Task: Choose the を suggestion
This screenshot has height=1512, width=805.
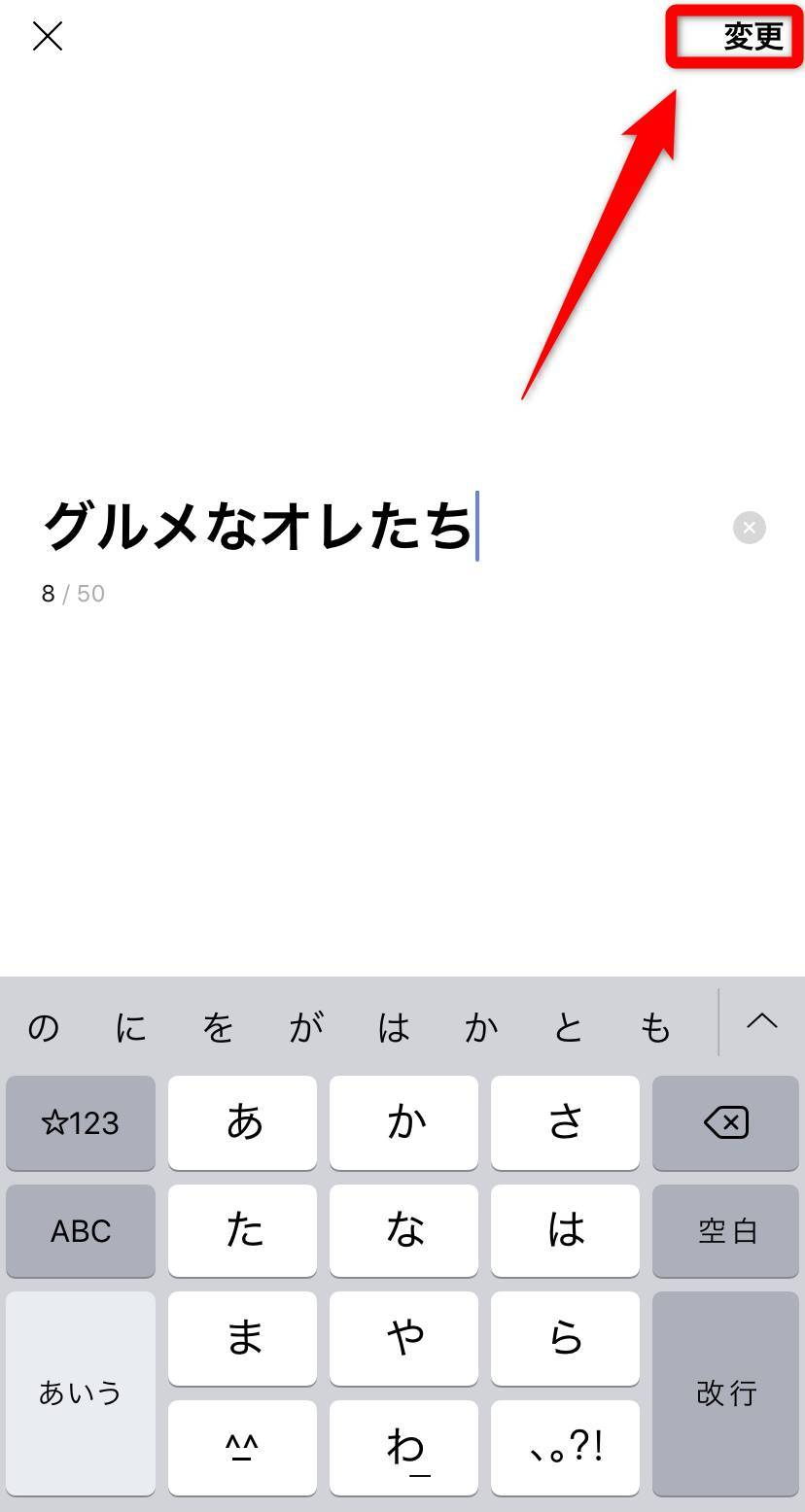Action: point(218,1027)
